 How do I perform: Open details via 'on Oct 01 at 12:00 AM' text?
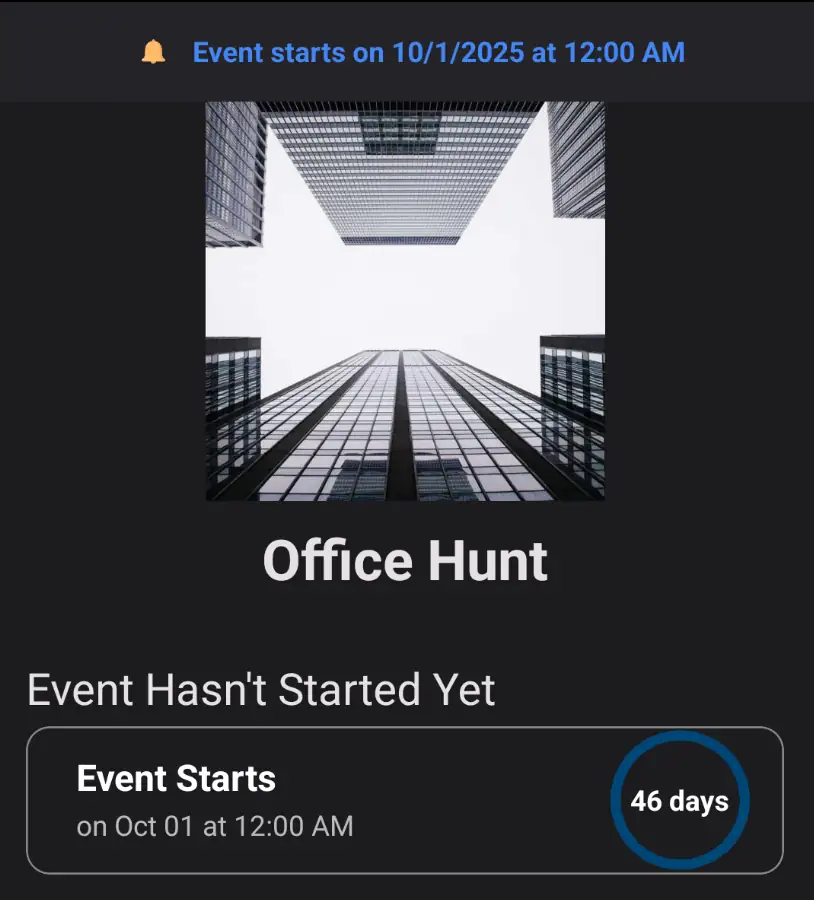coord(214,826)
